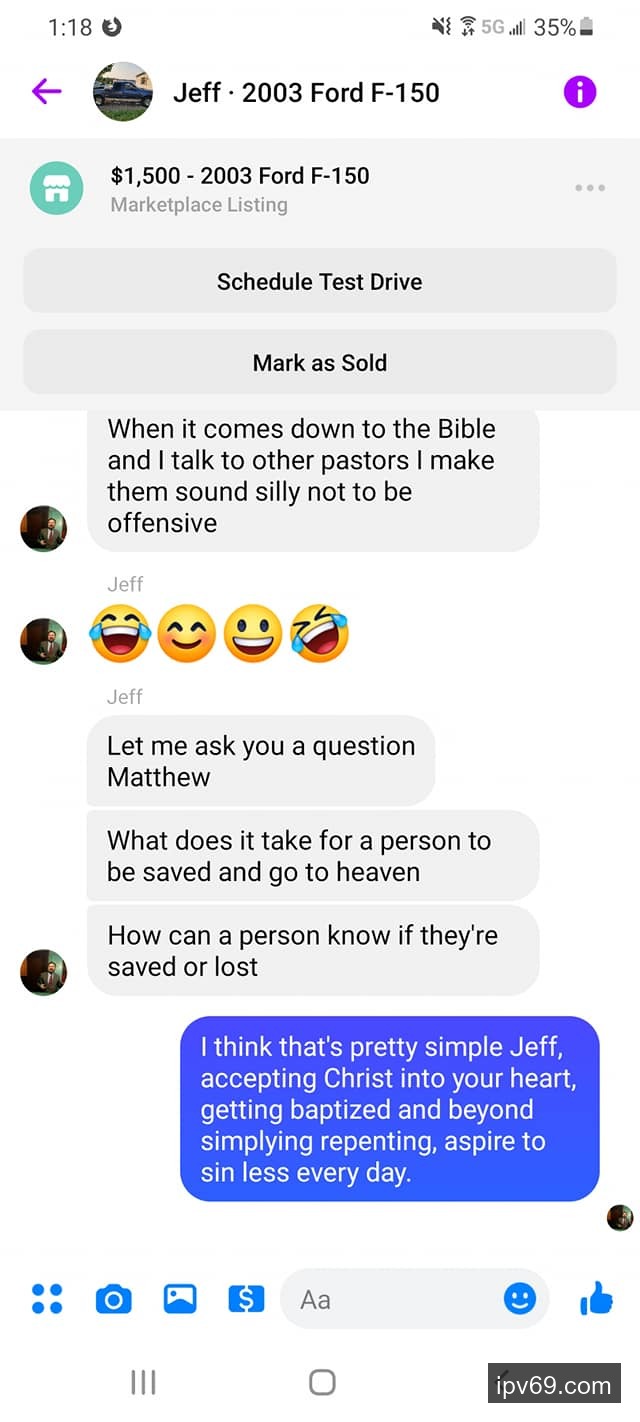Go back using the purple arrow
Screen dimensions: 640x1422
tap(46, 92)
